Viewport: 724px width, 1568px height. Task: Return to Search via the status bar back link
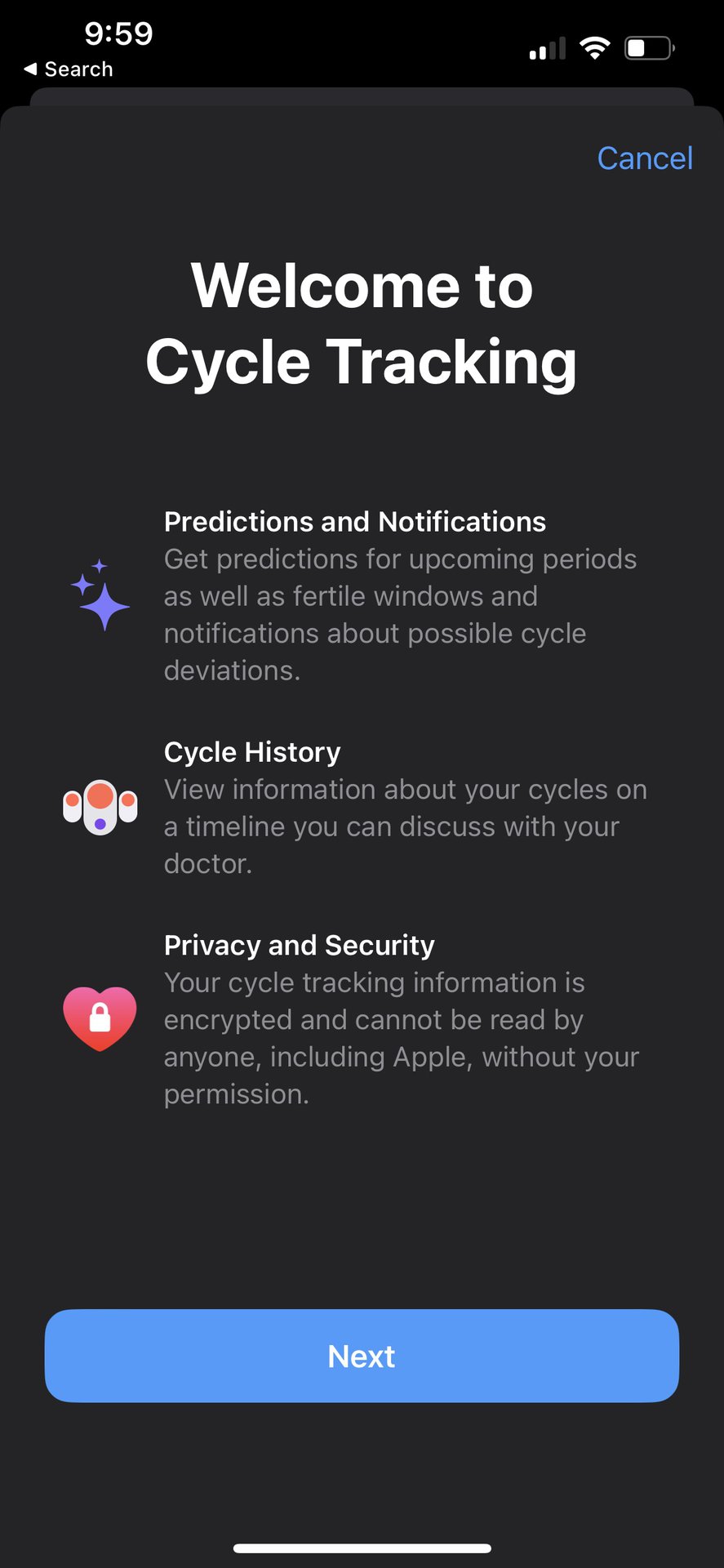[69, 69]
